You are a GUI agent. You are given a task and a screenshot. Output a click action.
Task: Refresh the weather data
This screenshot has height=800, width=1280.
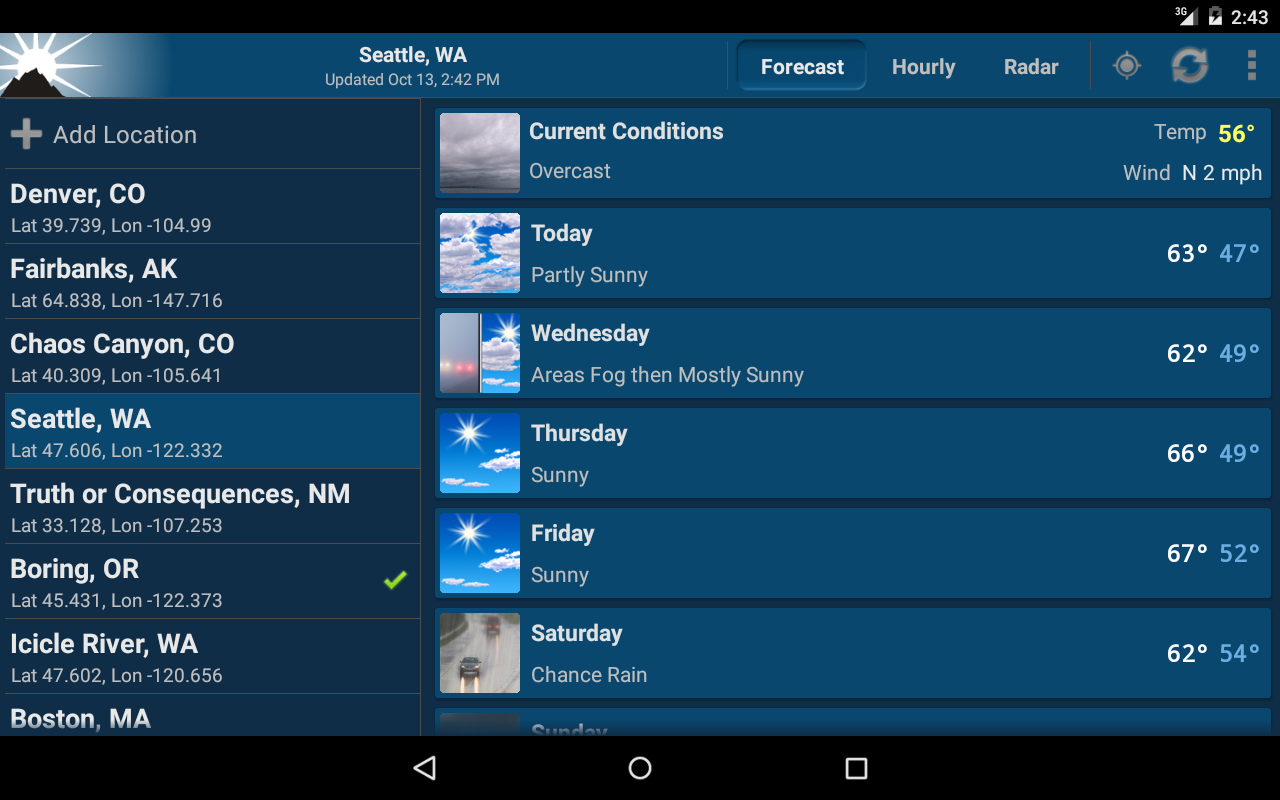[1189, 66]
